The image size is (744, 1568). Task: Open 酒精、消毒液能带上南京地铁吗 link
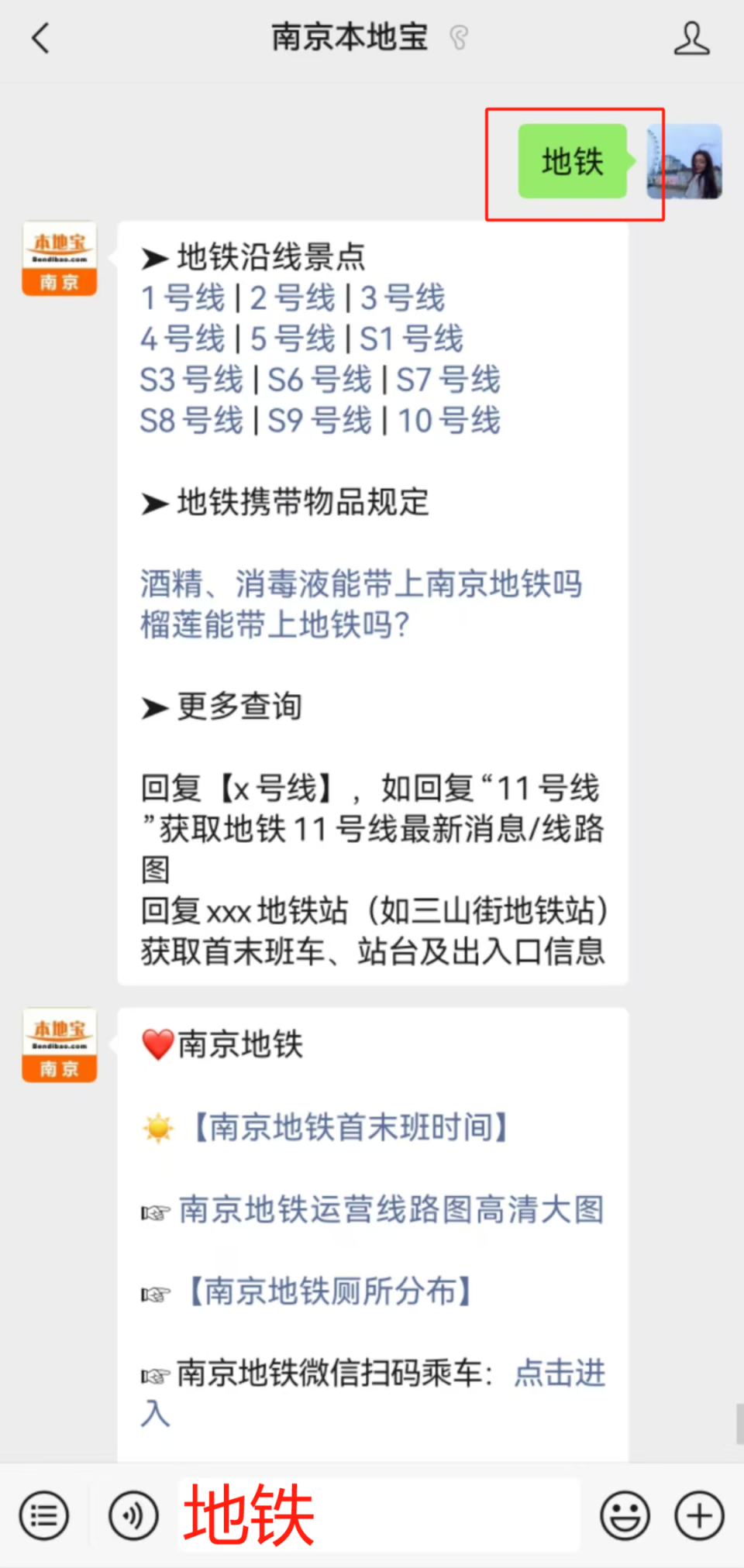[x=361, y=584]
